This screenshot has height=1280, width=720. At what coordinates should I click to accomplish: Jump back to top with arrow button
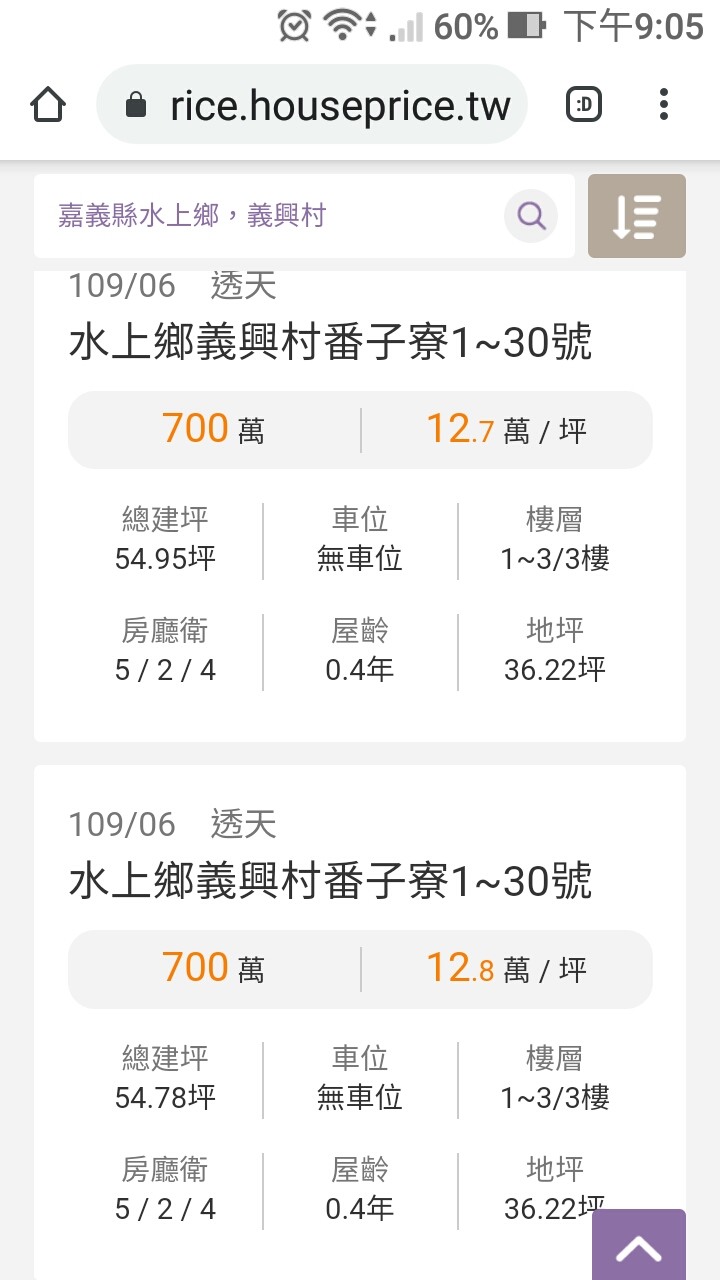tap(639, 1245)
